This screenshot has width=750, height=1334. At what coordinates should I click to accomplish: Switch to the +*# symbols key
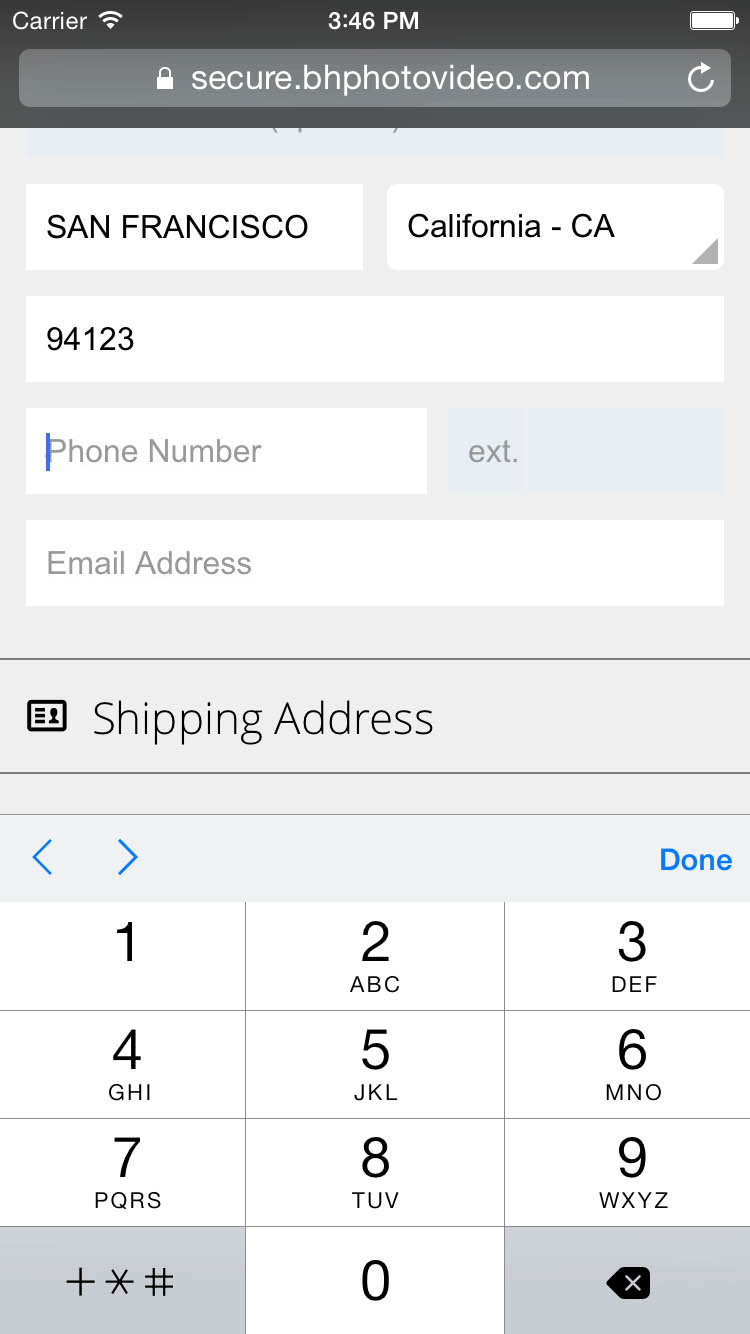[x=121, y=1282]
